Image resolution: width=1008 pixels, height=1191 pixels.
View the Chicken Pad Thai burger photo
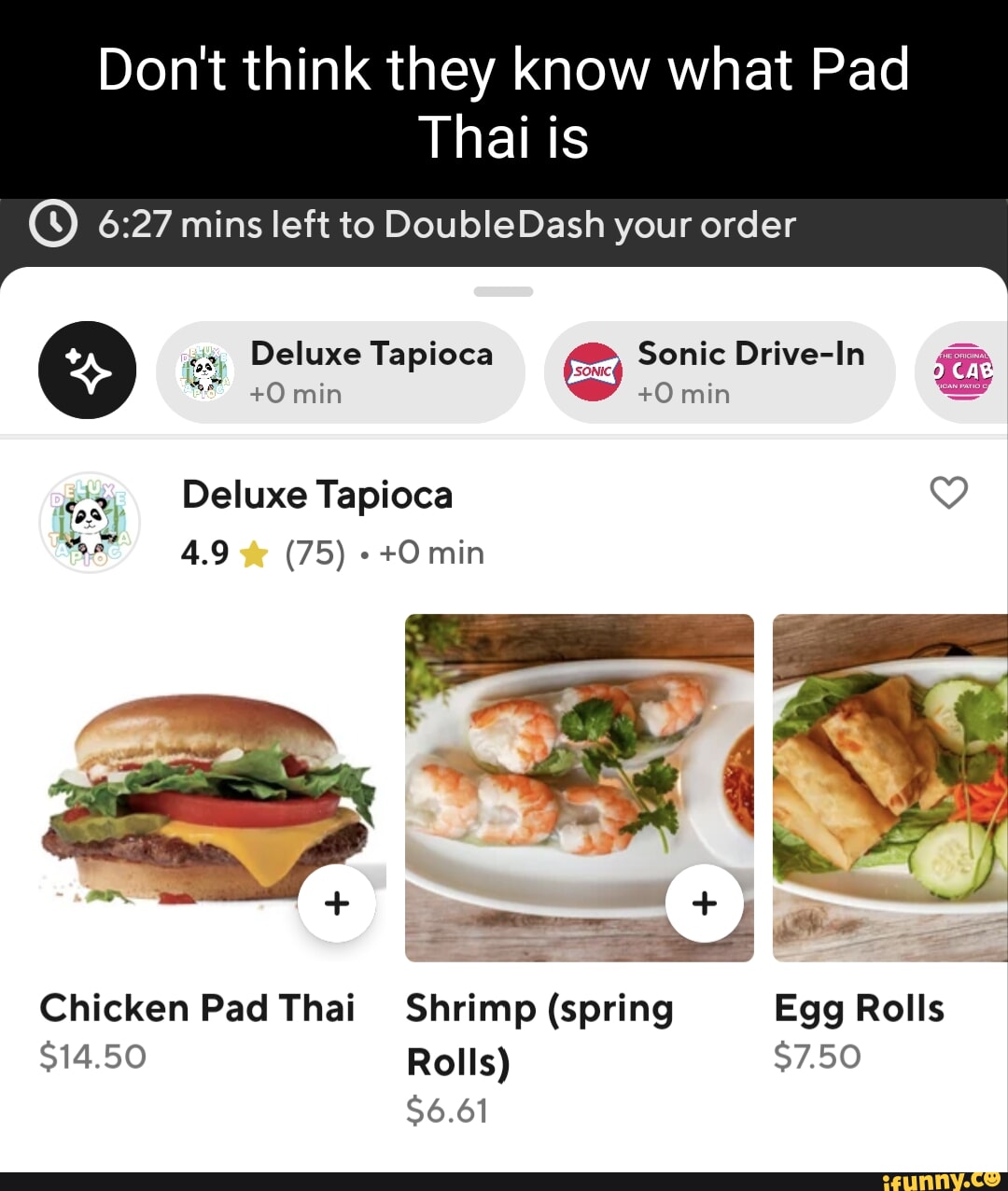coord(196,793)
